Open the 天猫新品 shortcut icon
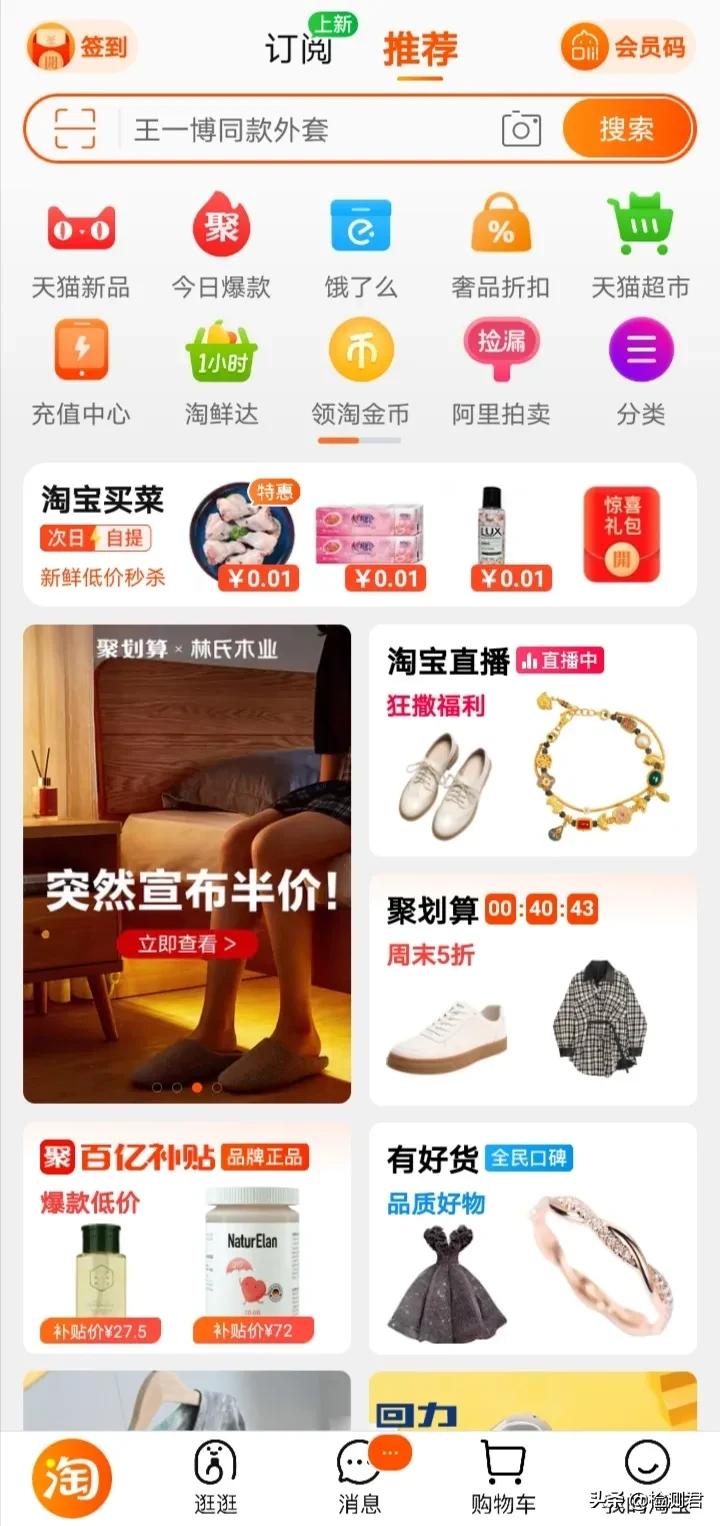This screenshot has height=1526, width=720. pyautogui.click(x=81, y=226)
